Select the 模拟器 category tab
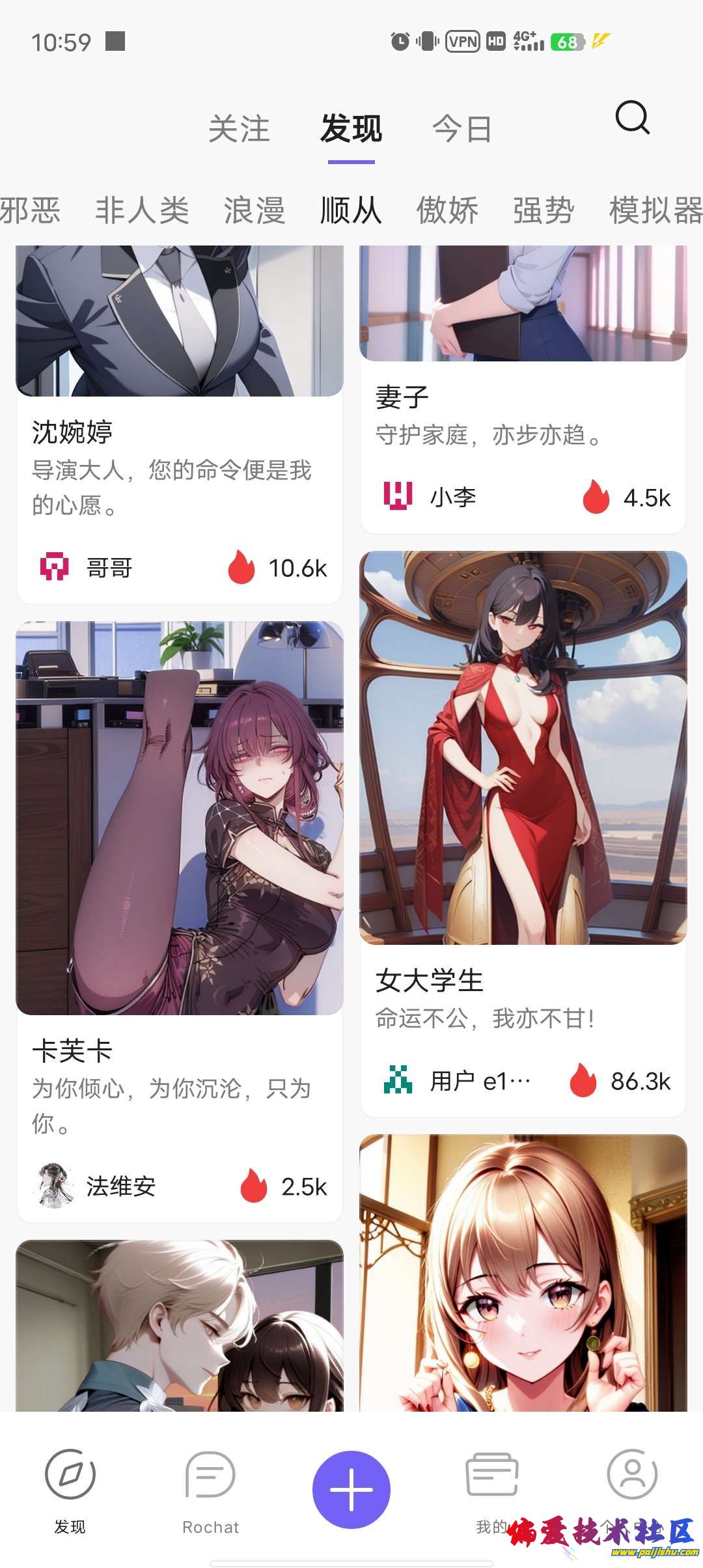Image resolution: width=703 pixels, height=1568 pixels. click(653, 210)
